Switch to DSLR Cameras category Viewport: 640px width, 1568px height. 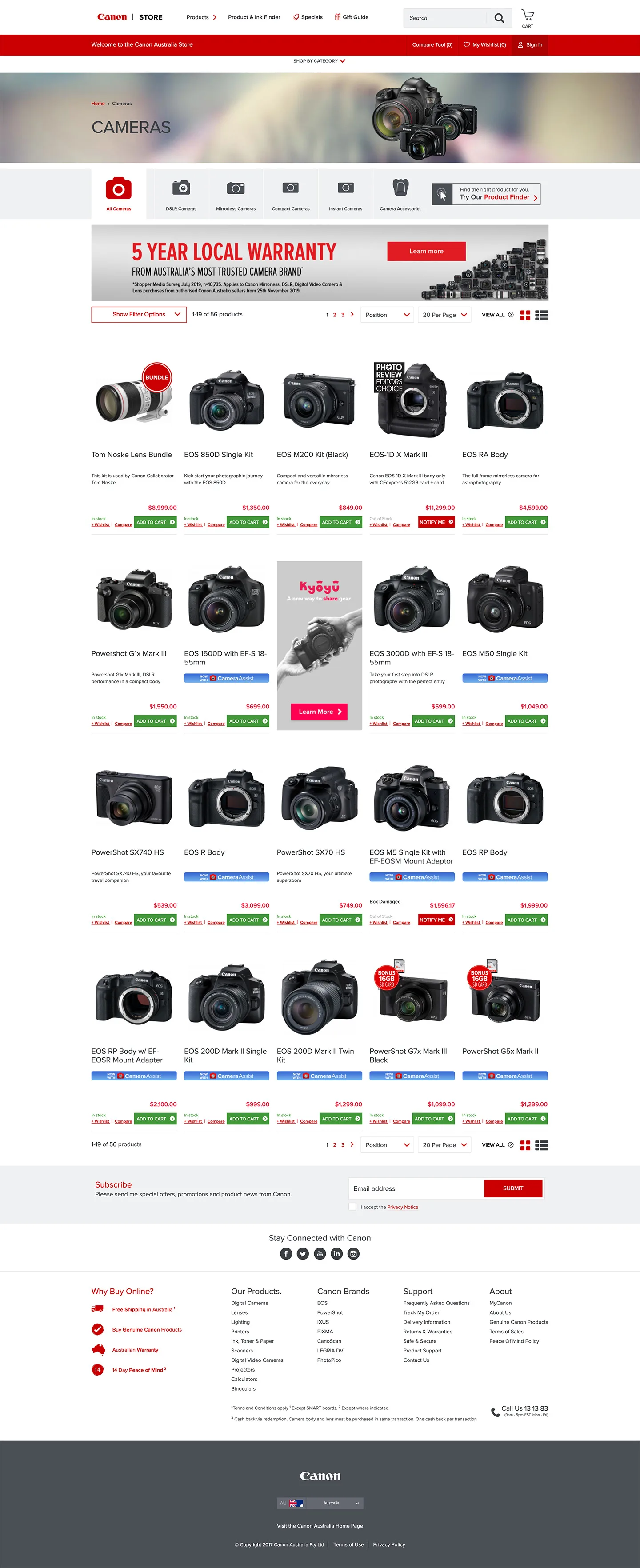181,194
